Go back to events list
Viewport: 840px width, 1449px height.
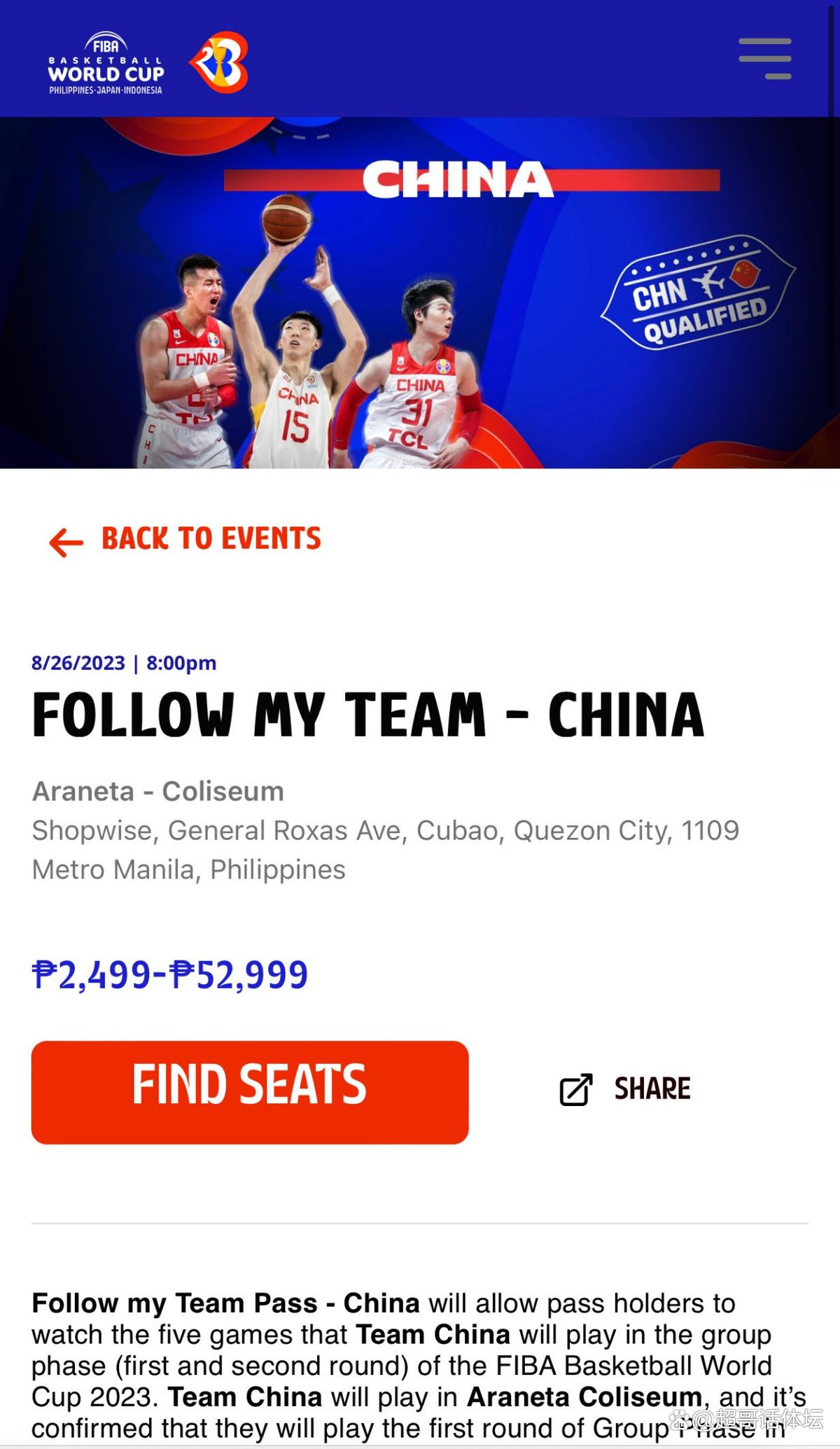pyautogui.click(x=185, y=540)
